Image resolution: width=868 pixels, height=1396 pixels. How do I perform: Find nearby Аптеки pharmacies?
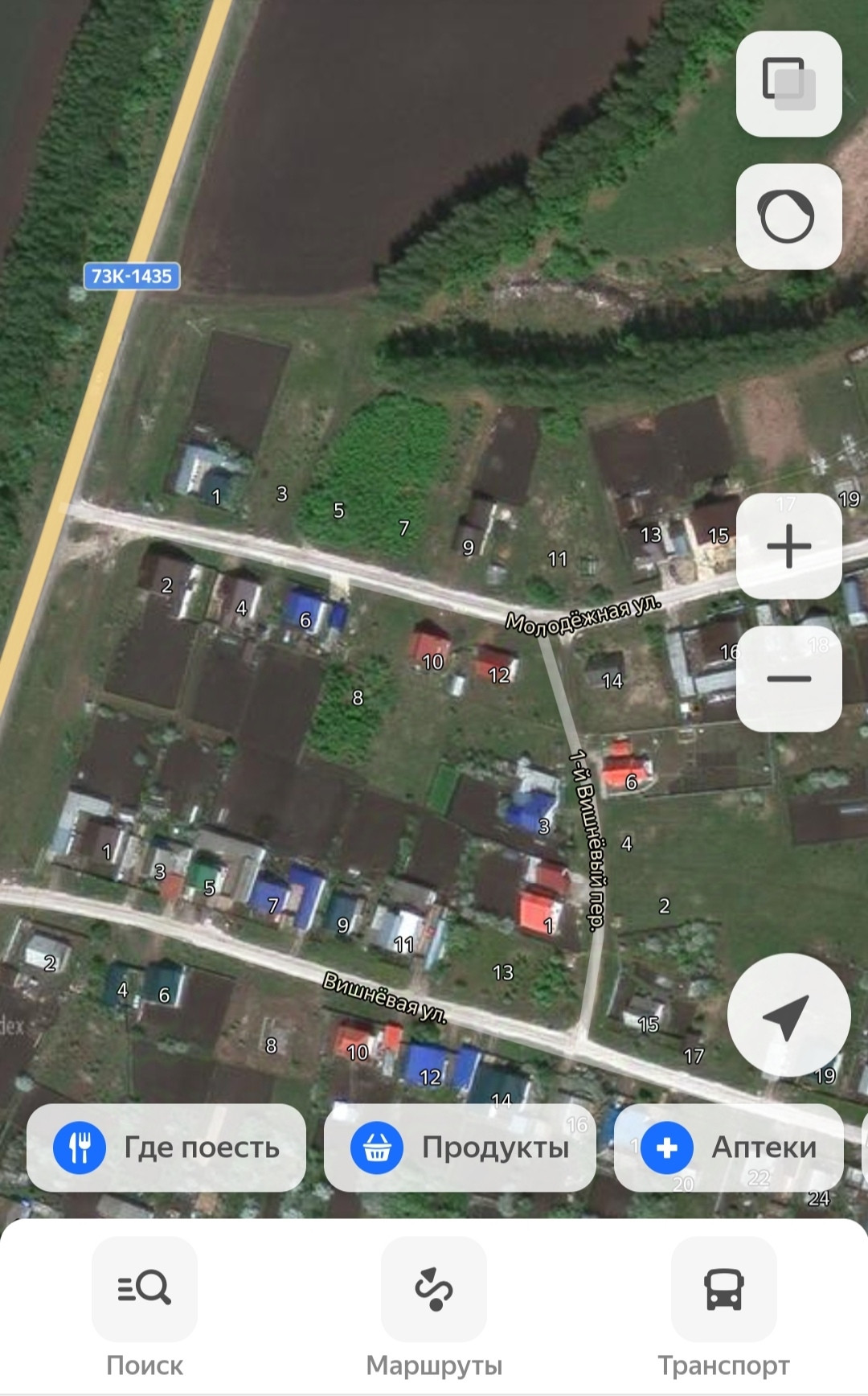click(x=728, y=1148)
